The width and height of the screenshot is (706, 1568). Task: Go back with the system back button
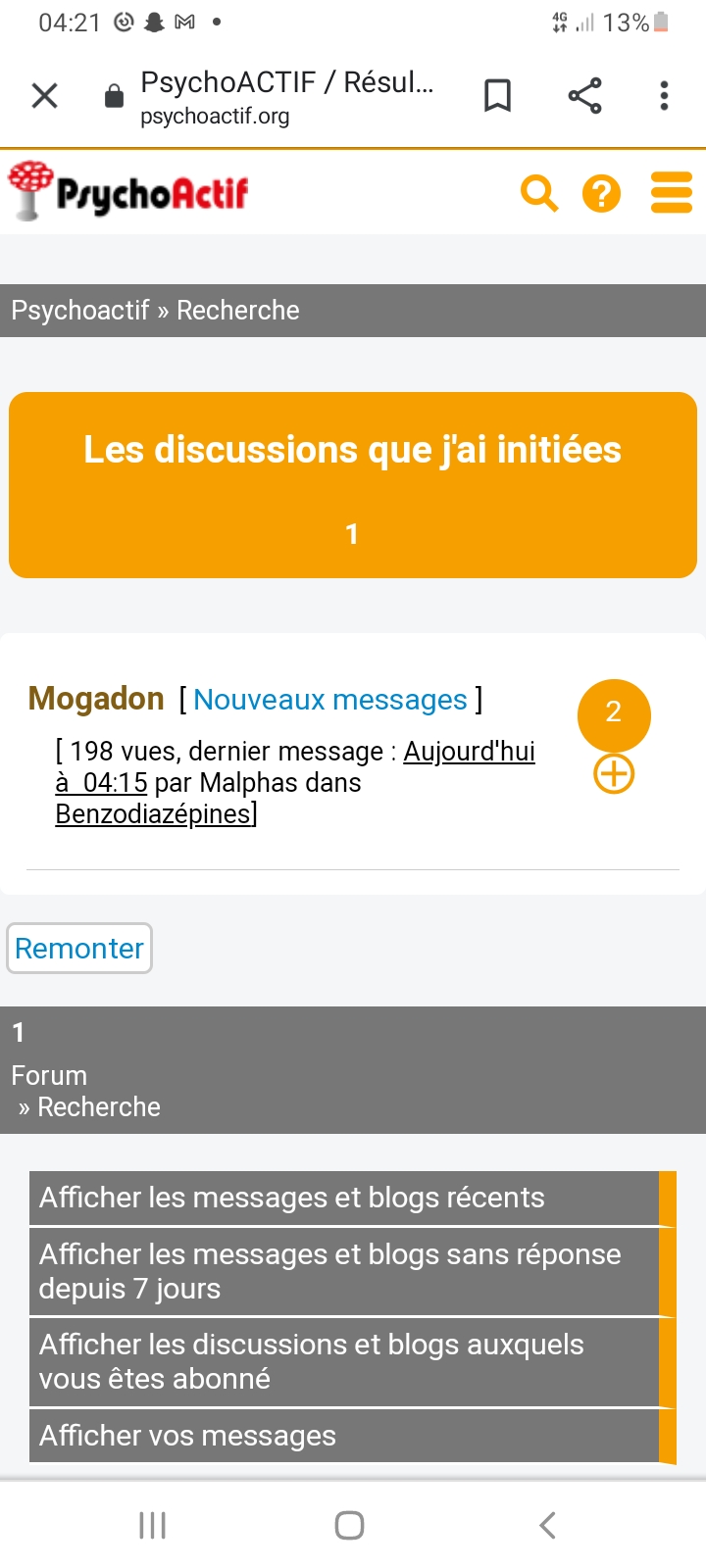pyautogui.click(x=547, y=1525)
